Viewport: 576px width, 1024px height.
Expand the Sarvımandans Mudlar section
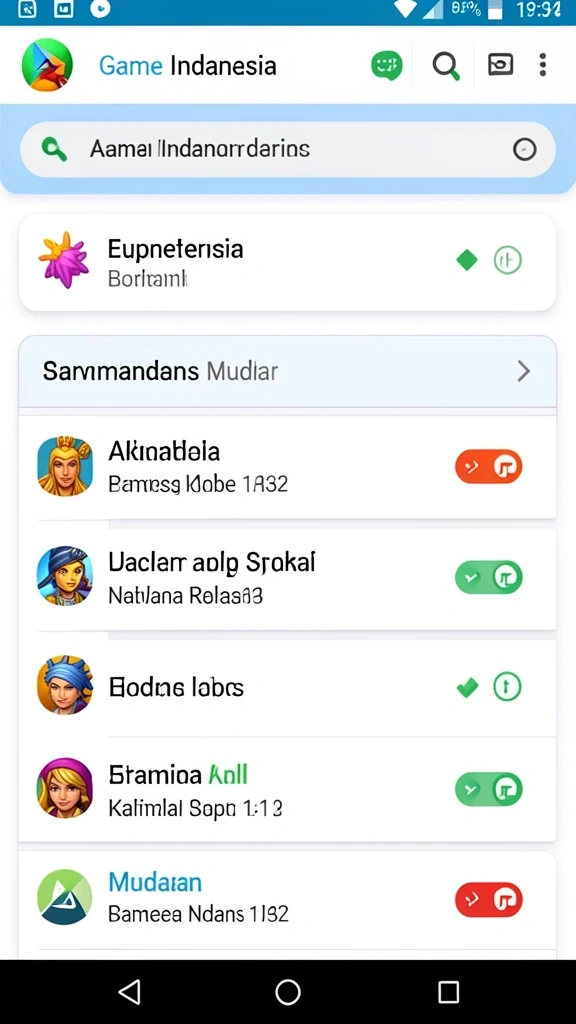287,372
